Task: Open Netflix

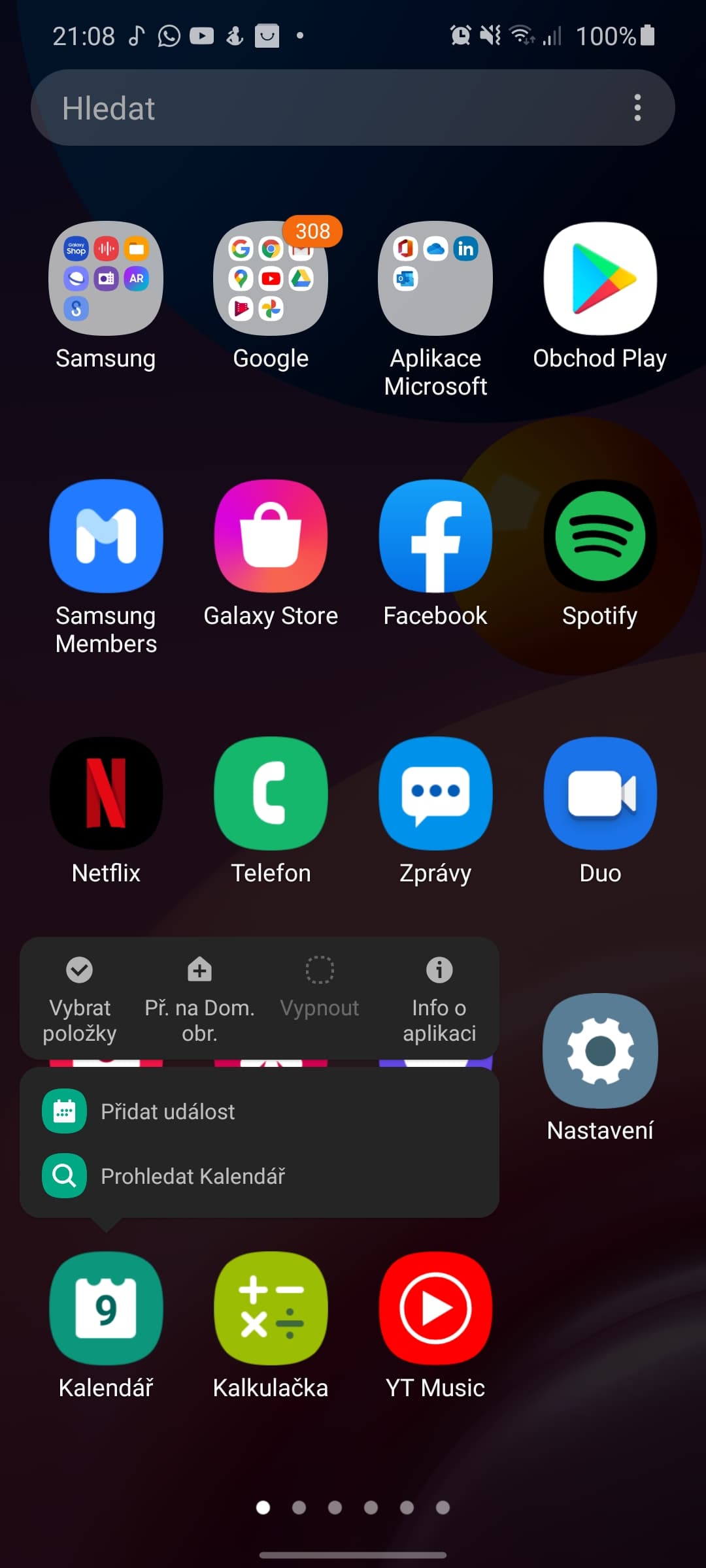Action: click(106, 793)
